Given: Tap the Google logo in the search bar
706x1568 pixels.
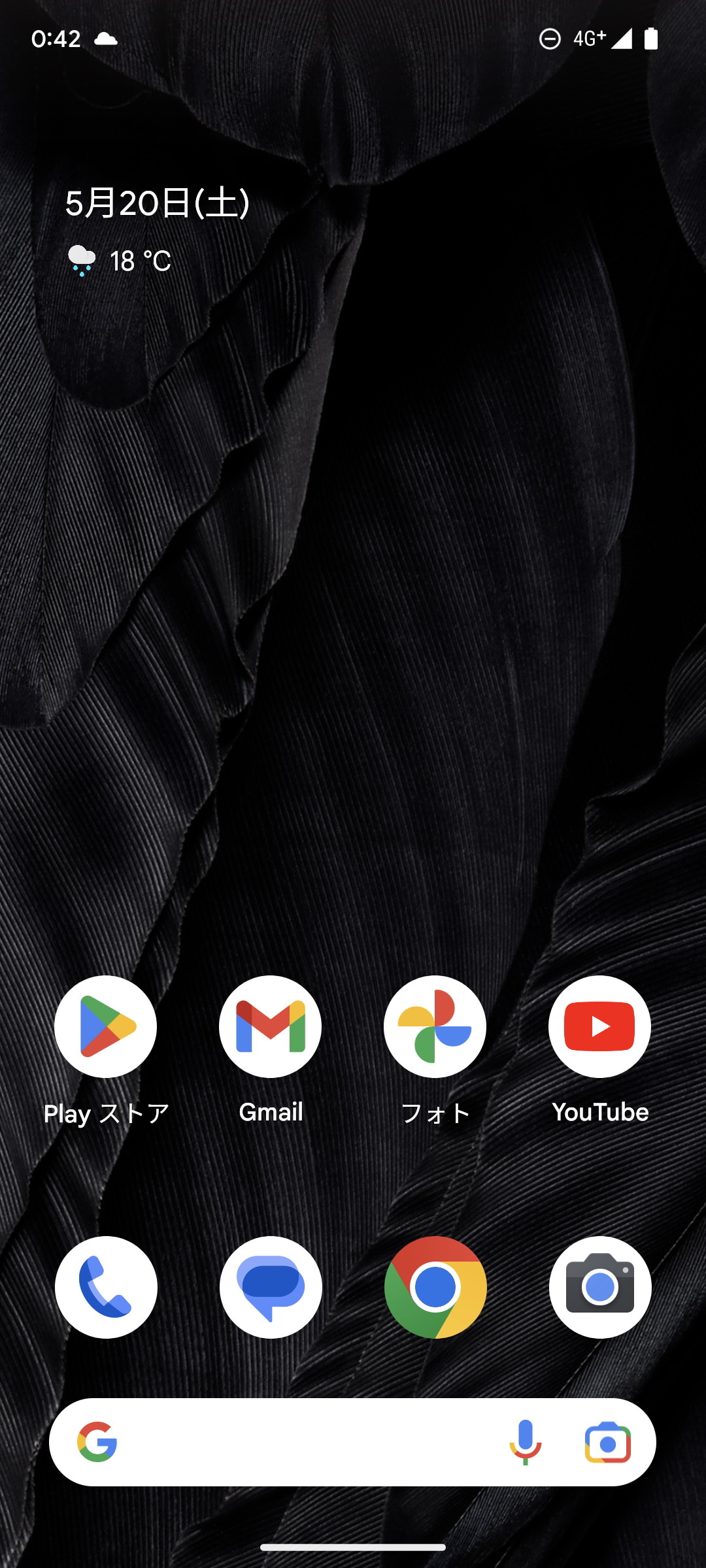Looking at the screenshot, I should [98, 1444].
